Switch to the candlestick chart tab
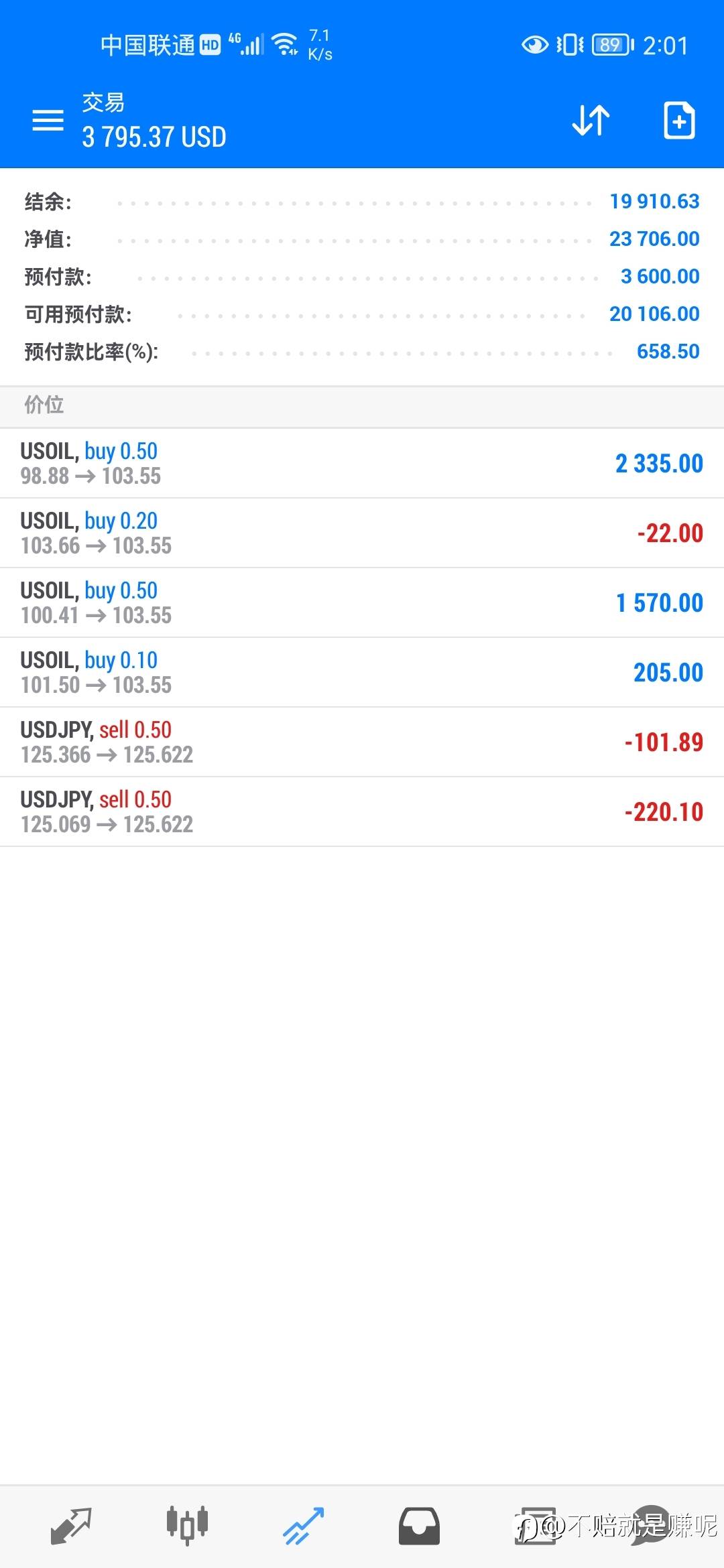The height and width of the screenshot is (1568, 724). click(187, 1526)
